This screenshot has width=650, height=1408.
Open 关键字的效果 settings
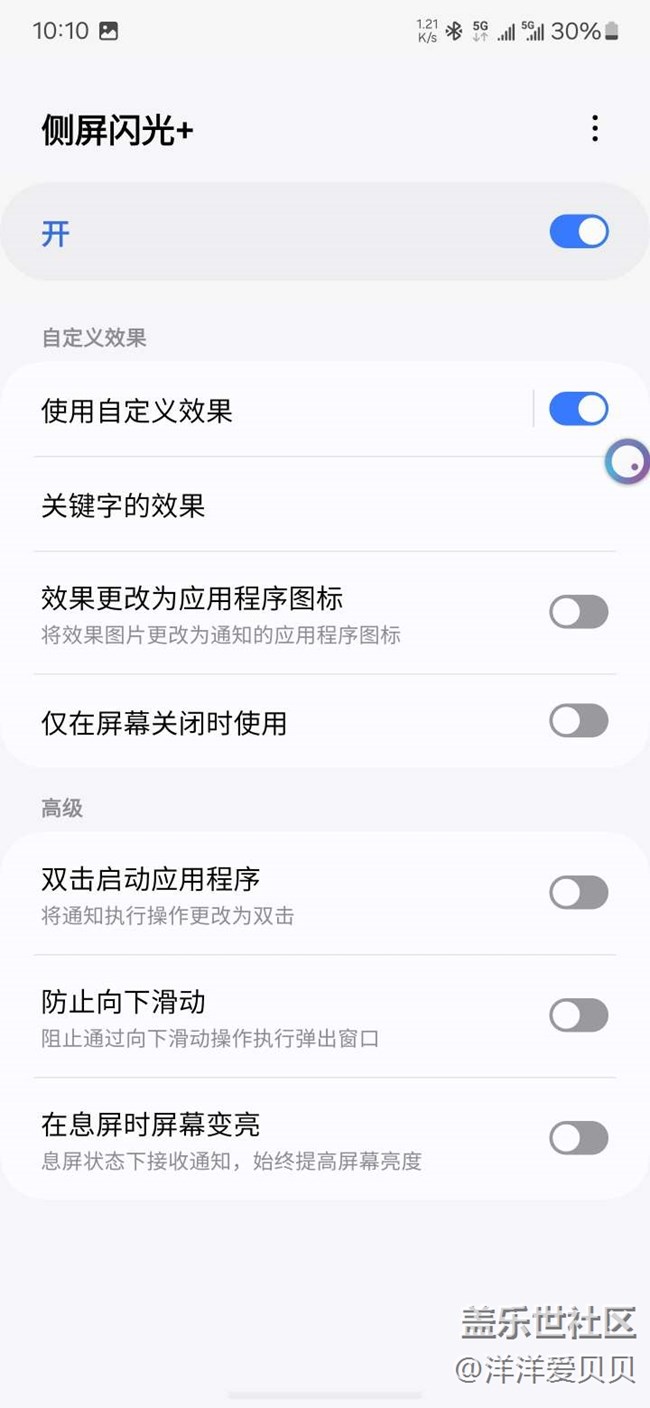tap(325, 505)
